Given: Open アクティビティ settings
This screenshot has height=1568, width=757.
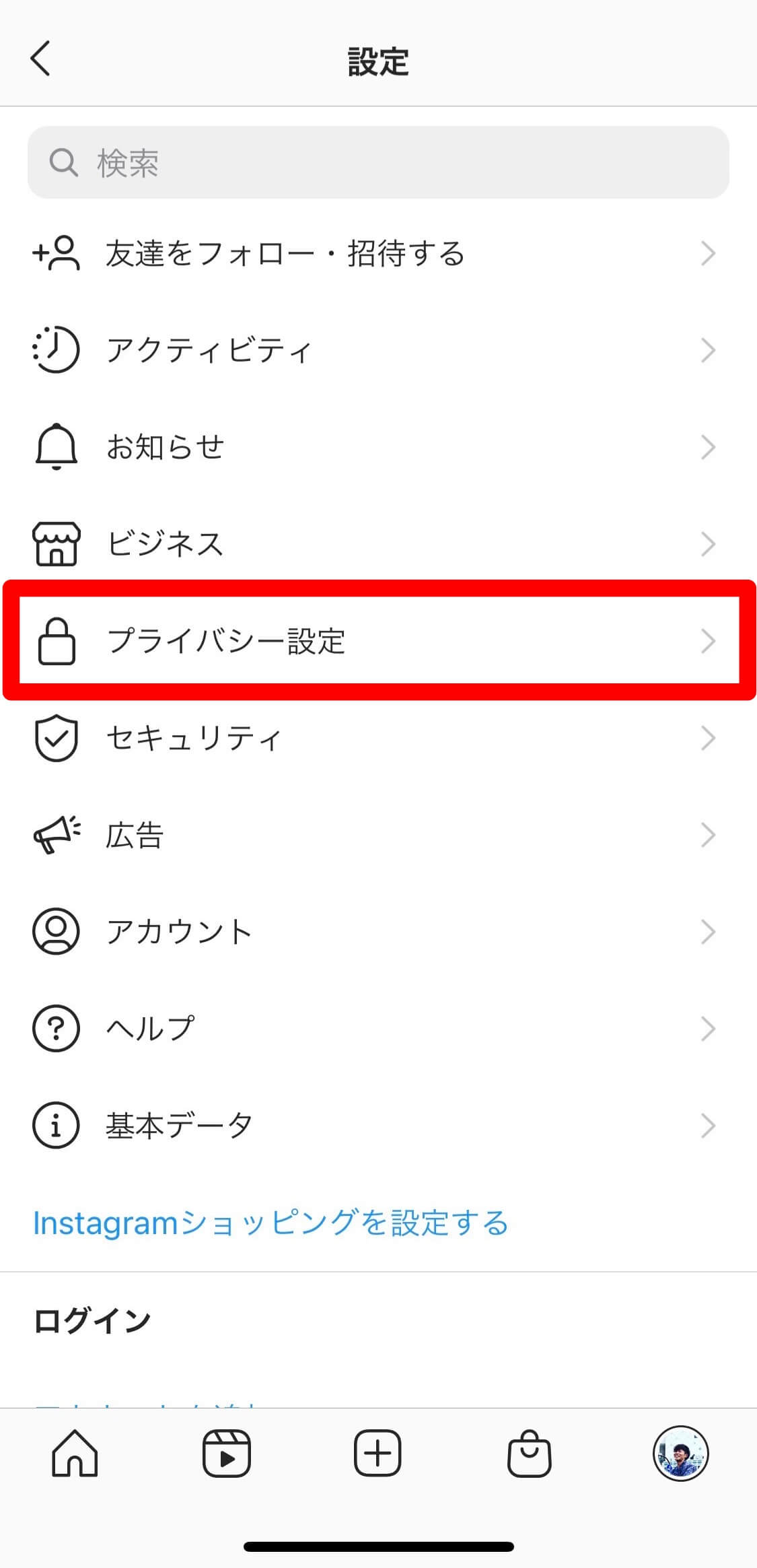Looking at the screenshot, I should (x=378, y=350).
